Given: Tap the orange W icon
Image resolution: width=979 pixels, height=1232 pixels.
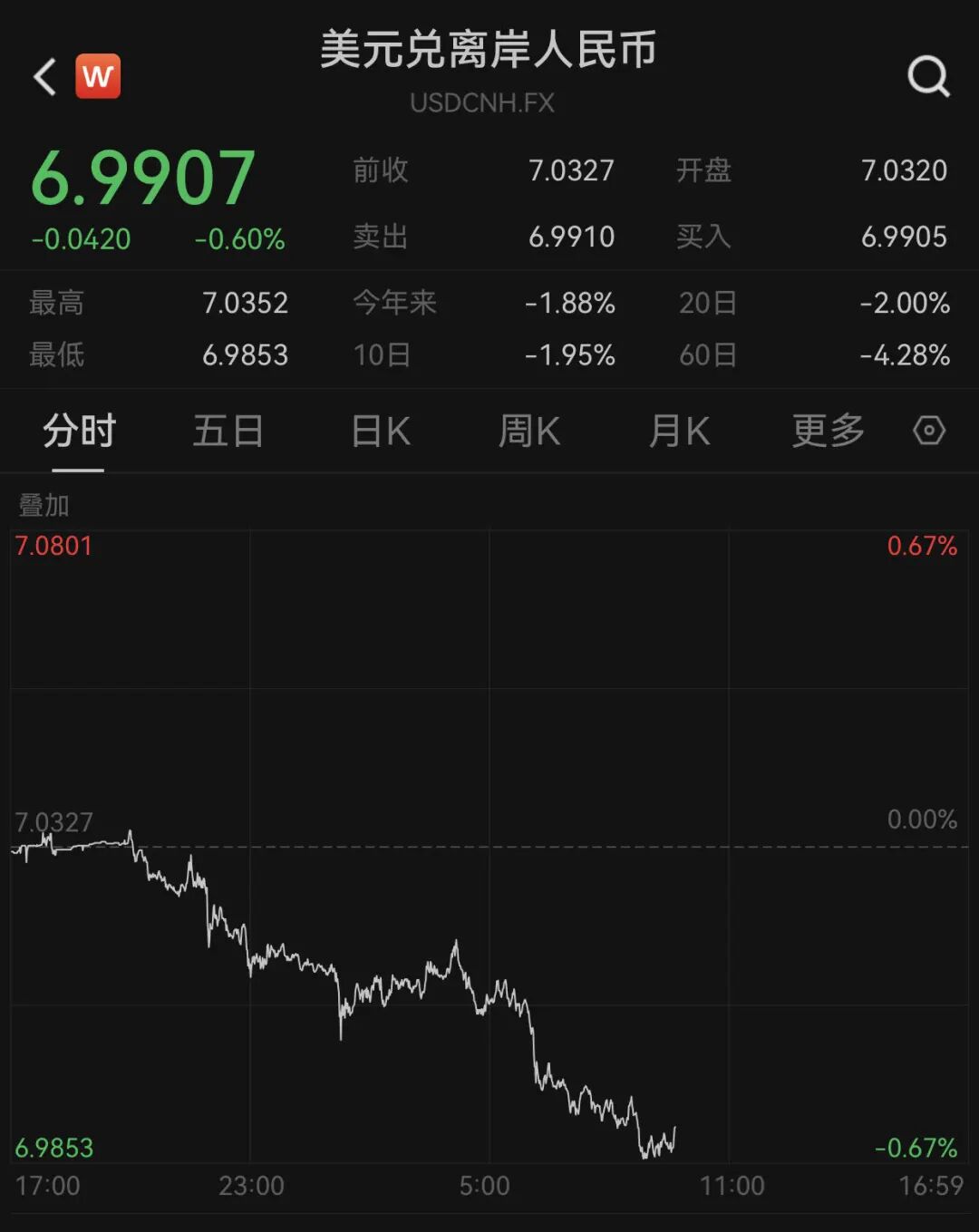Looking at the screenshot, I should 98,76.
